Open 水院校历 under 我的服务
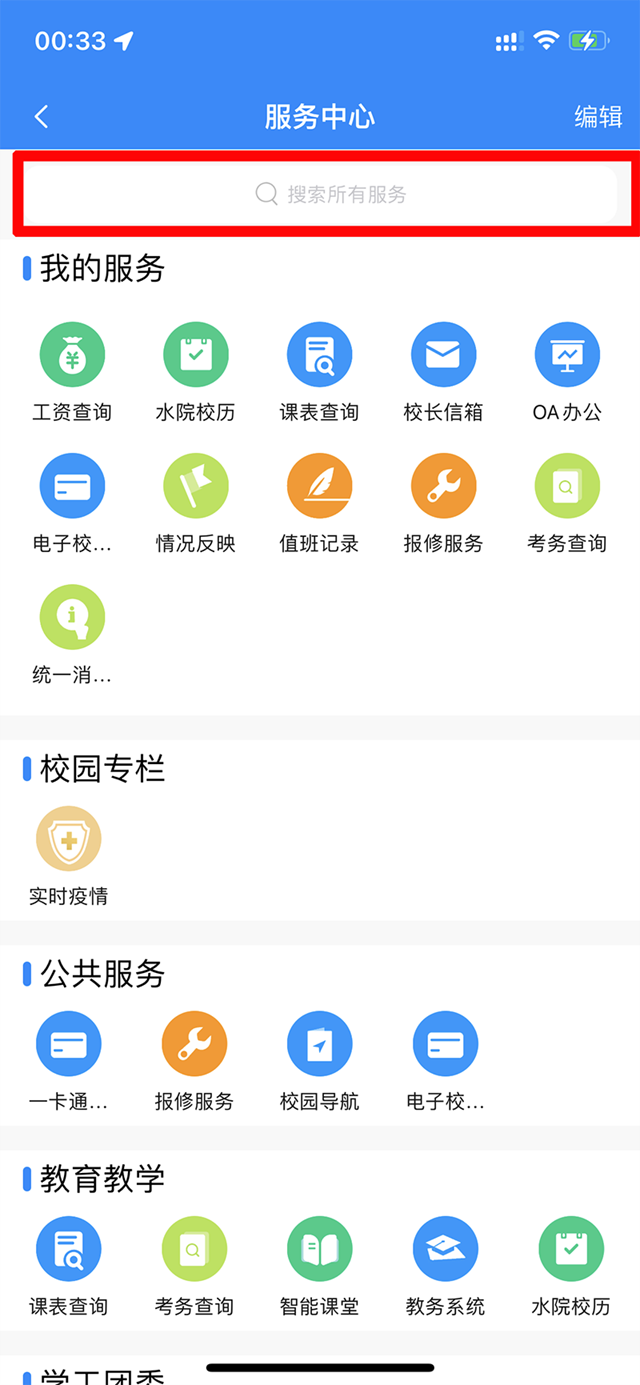The height and width of the screenshot is (1385, 640). pos(196,355)
